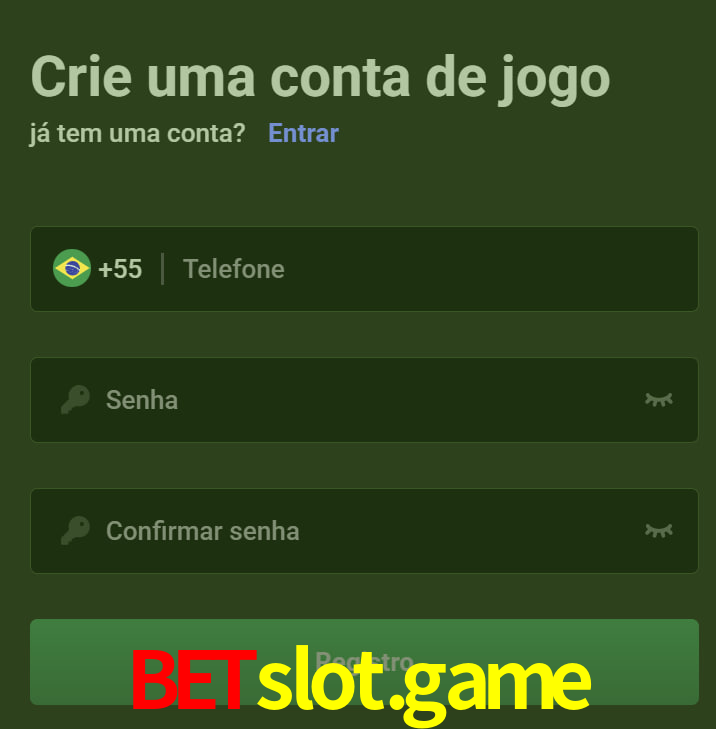This screenshot has height=729, width=716.
Task: Show password in the Senha field
Action: pos(658,400)
